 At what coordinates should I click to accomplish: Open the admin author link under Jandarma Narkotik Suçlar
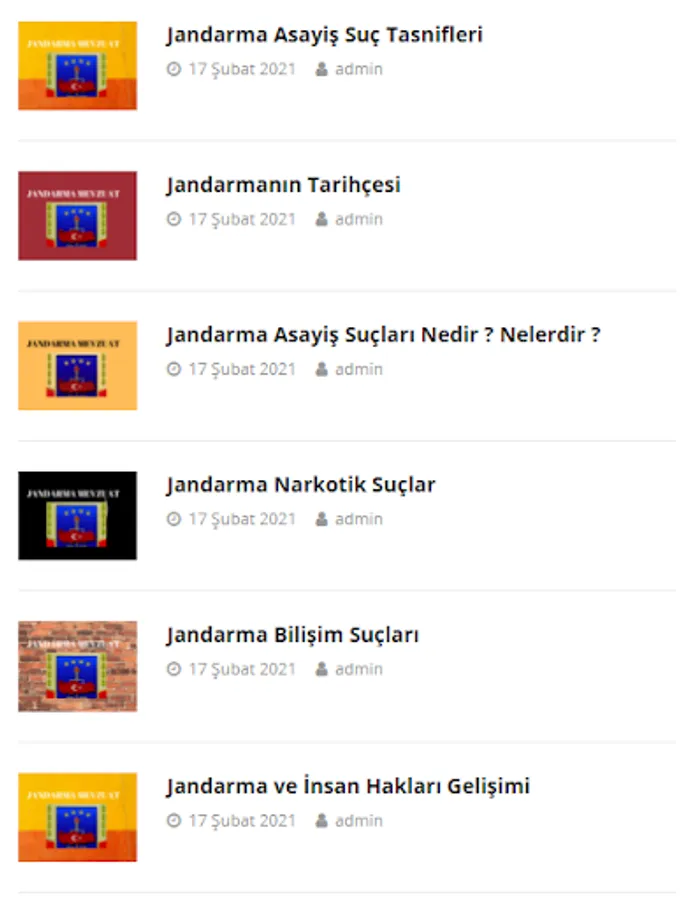click(358, 519)
